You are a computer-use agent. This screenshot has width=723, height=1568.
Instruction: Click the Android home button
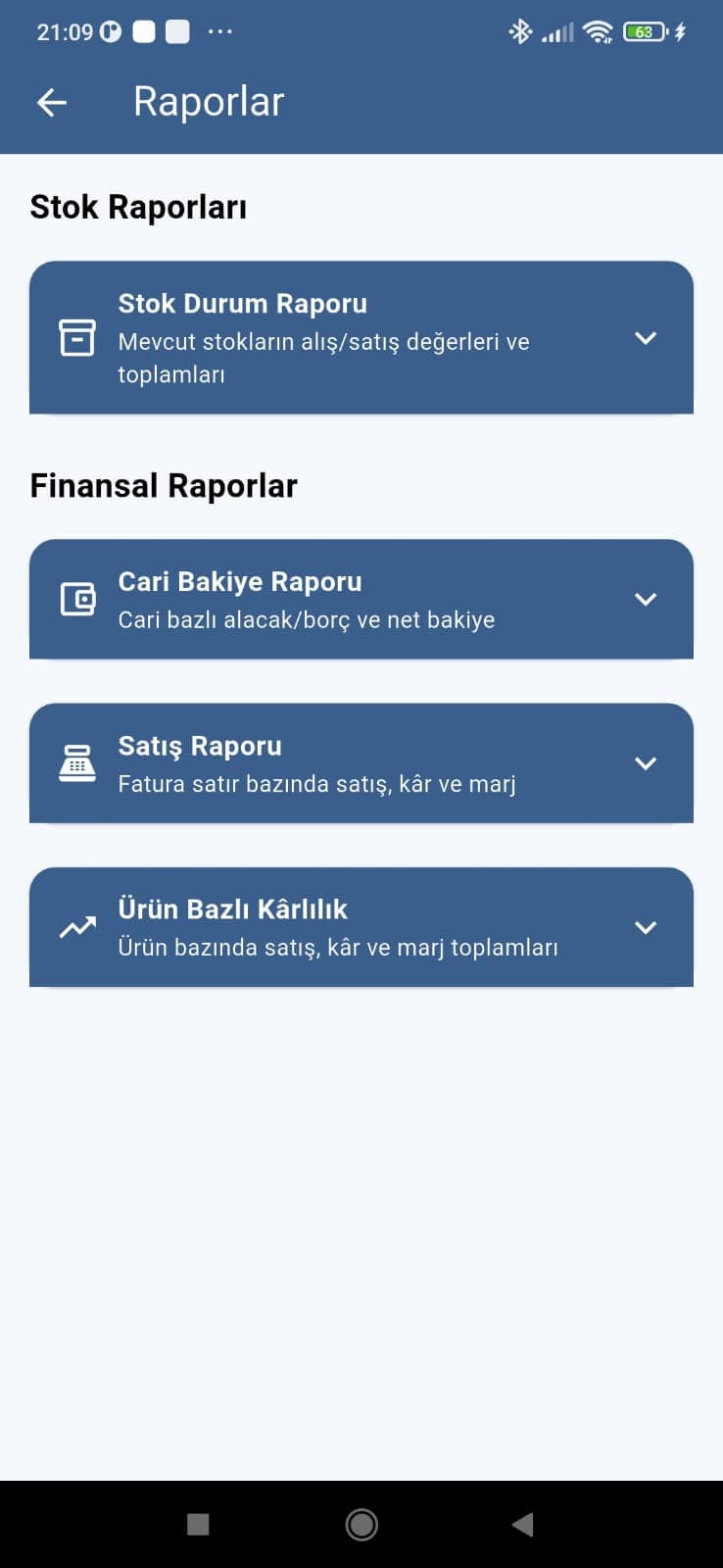tap(361, 1525)
